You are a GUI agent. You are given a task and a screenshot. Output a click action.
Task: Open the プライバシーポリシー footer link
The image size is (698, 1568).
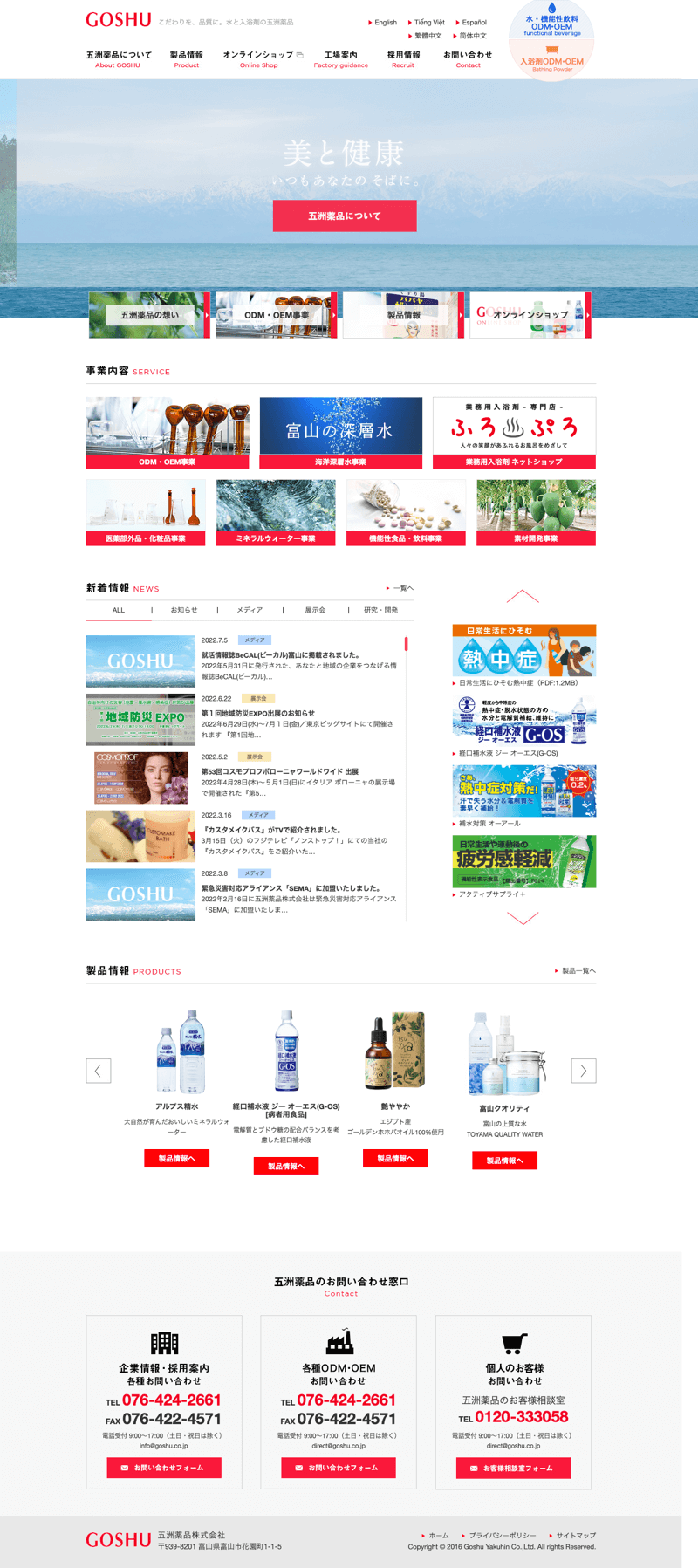point(502,1535)
